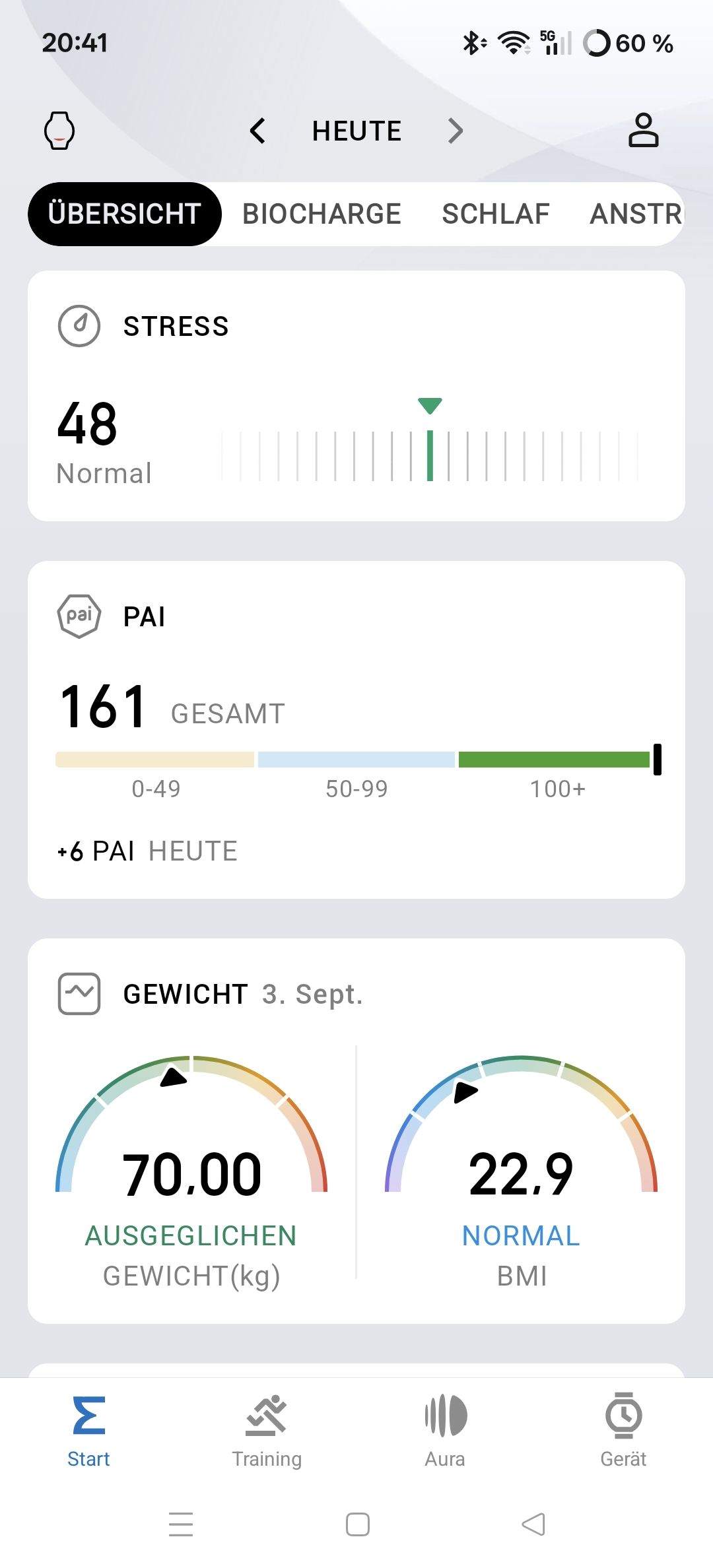Image resolution: width=713 pixels, height=1568 pixels.
Task: Select the Übersicht tab
Action: pyautogui.click(x=125, y=214)
